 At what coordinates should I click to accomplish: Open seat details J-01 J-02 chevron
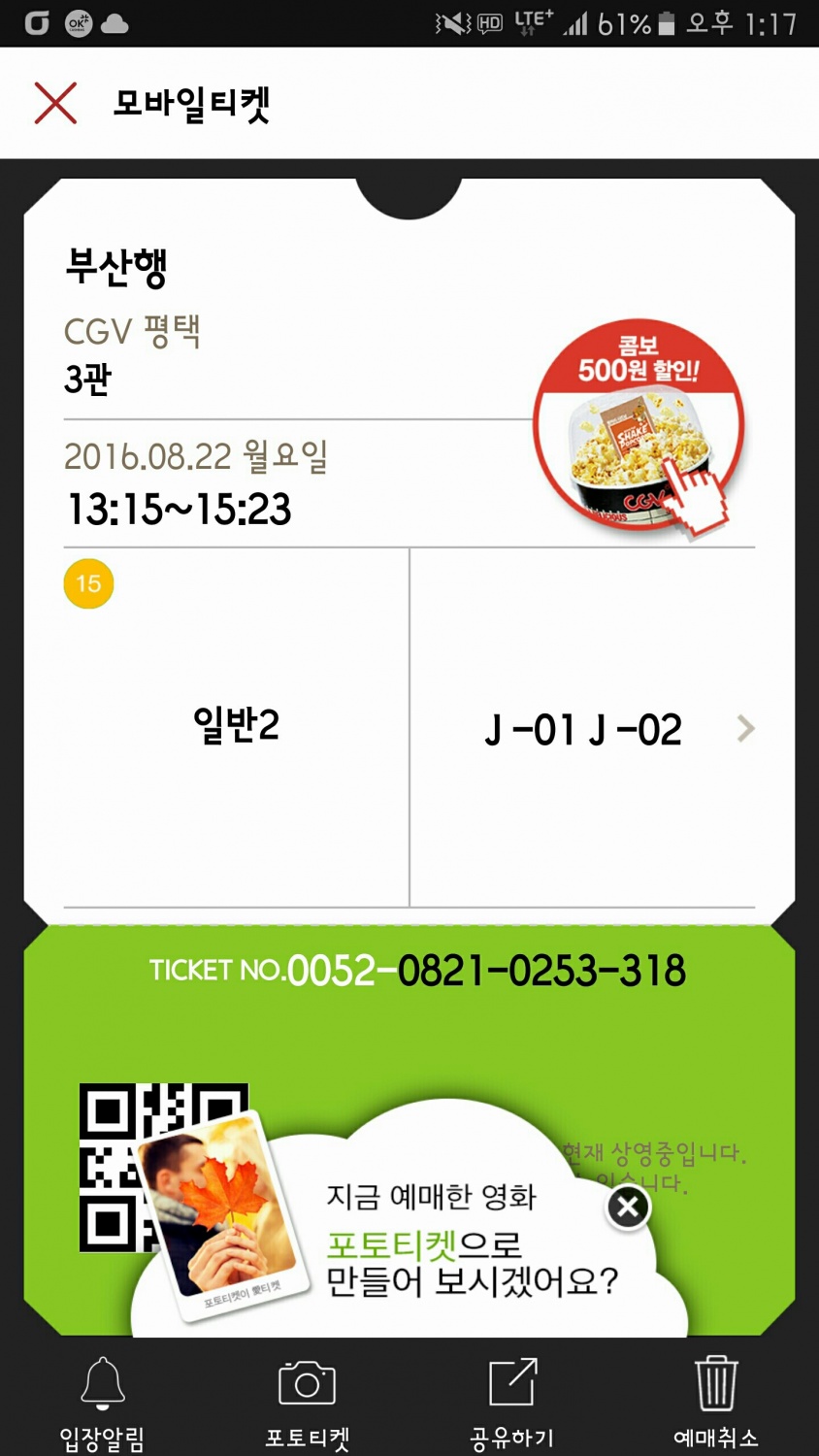pos(745,729)
